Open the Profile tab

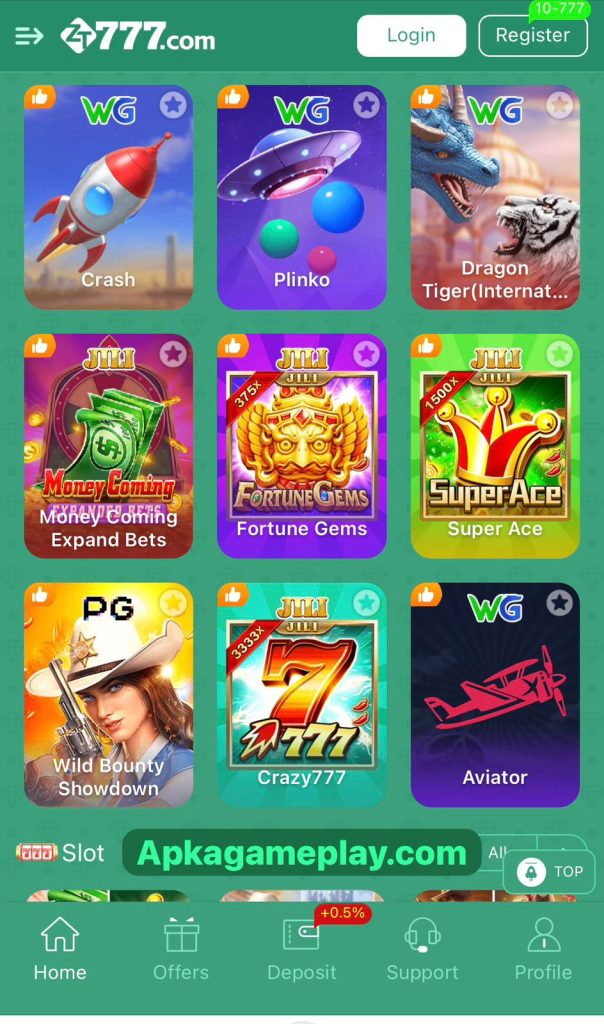[x=543, y=950]
